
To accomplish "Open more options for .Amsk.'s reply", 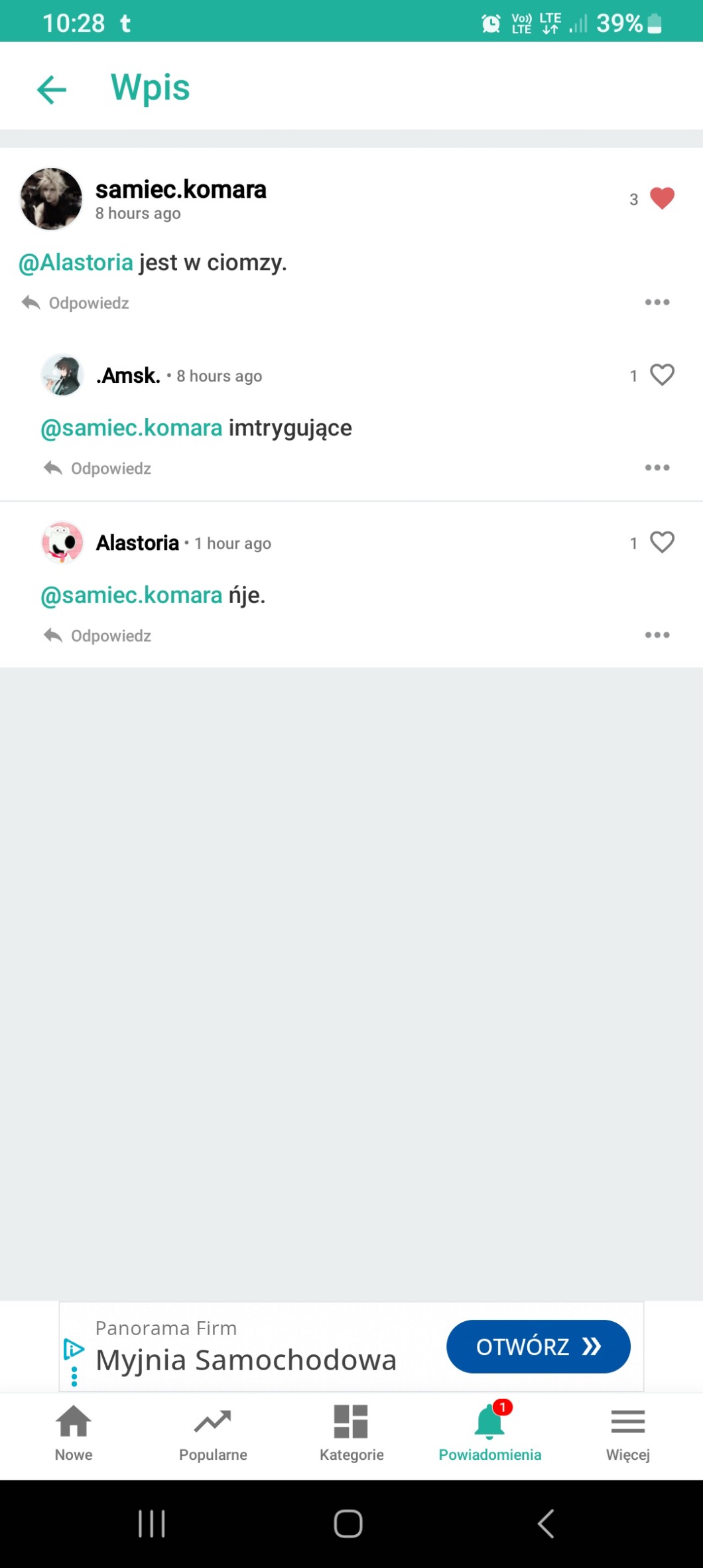I will pyautogui.click(x=657, y=468).
